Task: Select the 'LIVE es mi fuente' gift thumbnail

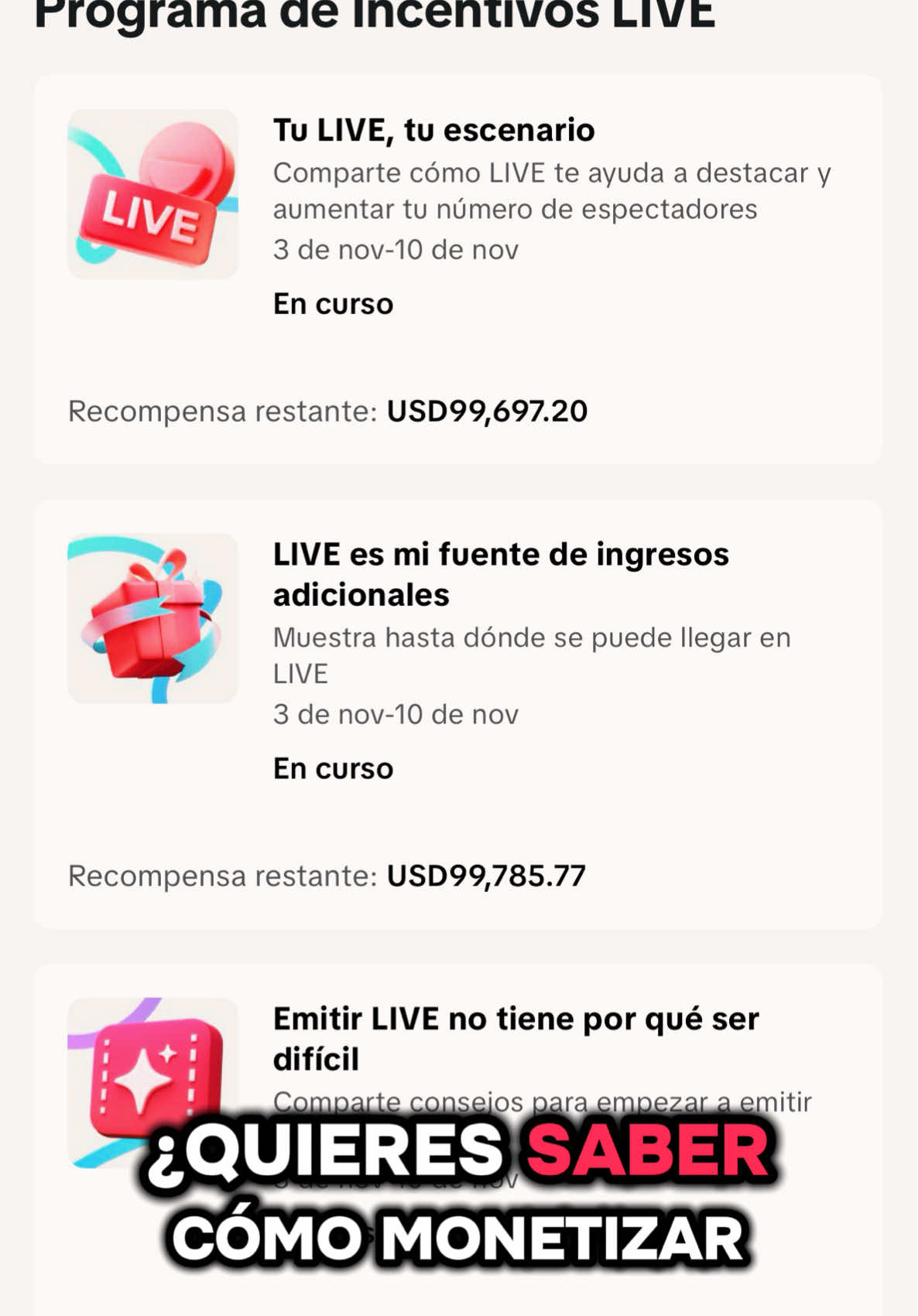Action: (x=152, y=615)
